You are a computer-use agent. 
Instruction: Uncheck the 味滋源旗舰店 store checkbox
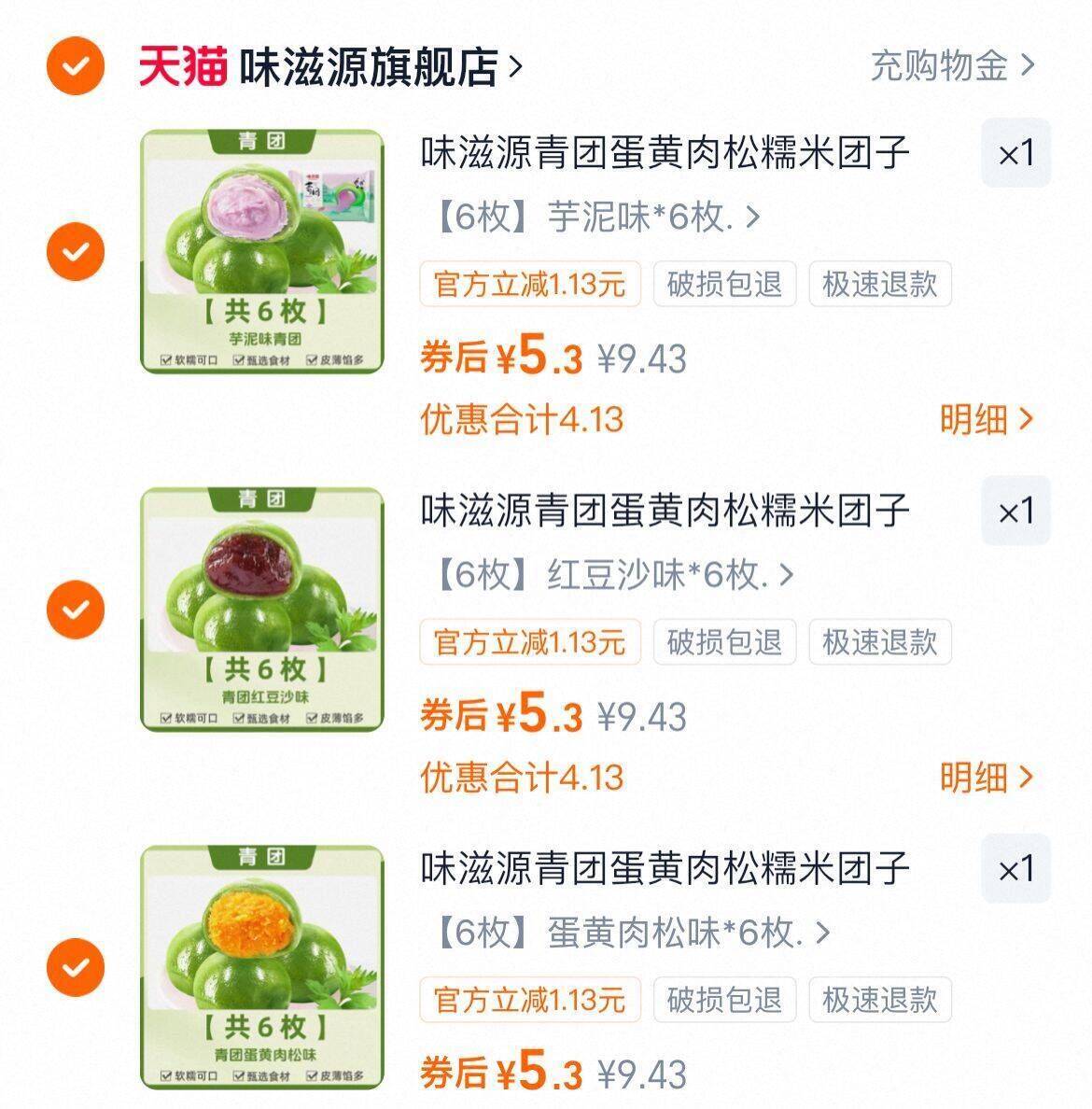pos(76,65)
